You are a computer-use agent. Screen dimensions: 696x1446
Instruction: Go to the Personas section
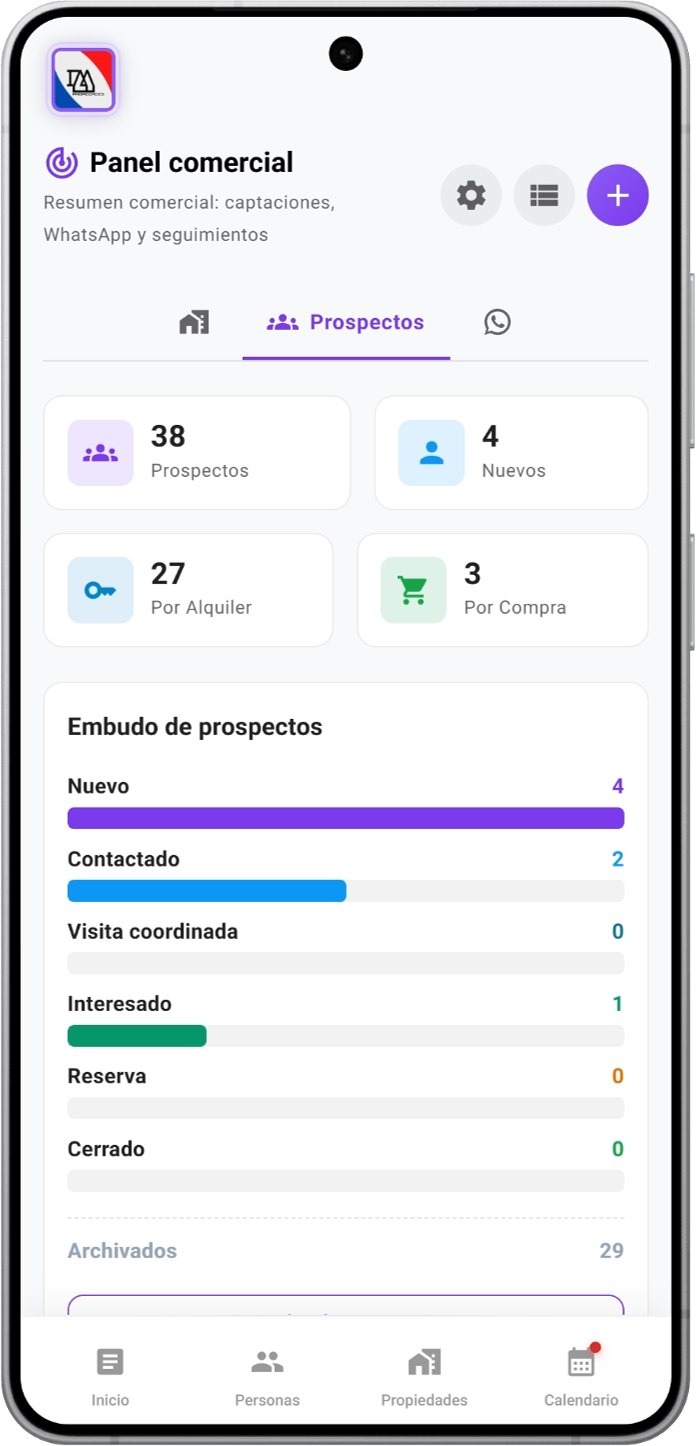click(267, 1377)
